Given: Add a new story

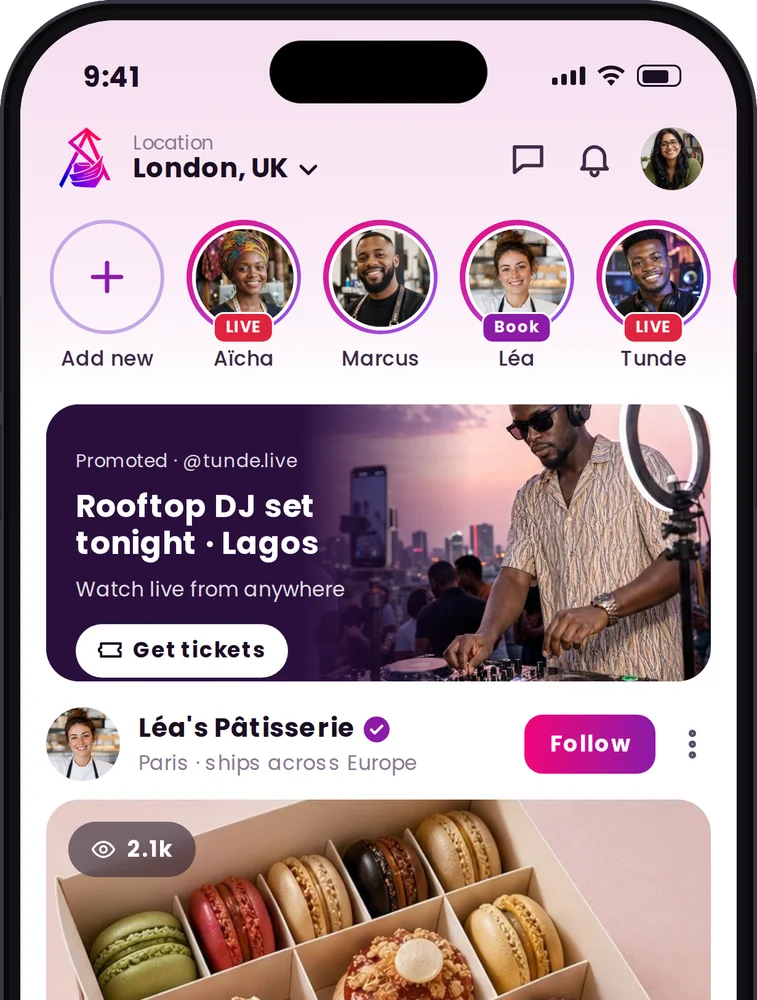Looking at the screenshot, I should pos(107,277).
